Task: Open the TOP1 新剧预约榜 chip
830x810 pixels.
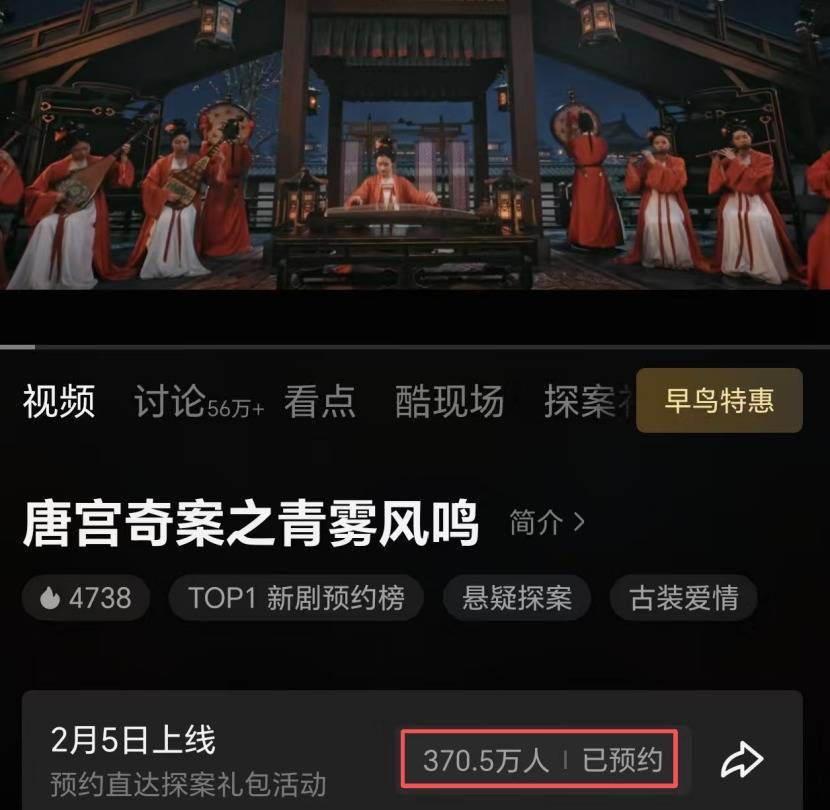Action: 296,598
